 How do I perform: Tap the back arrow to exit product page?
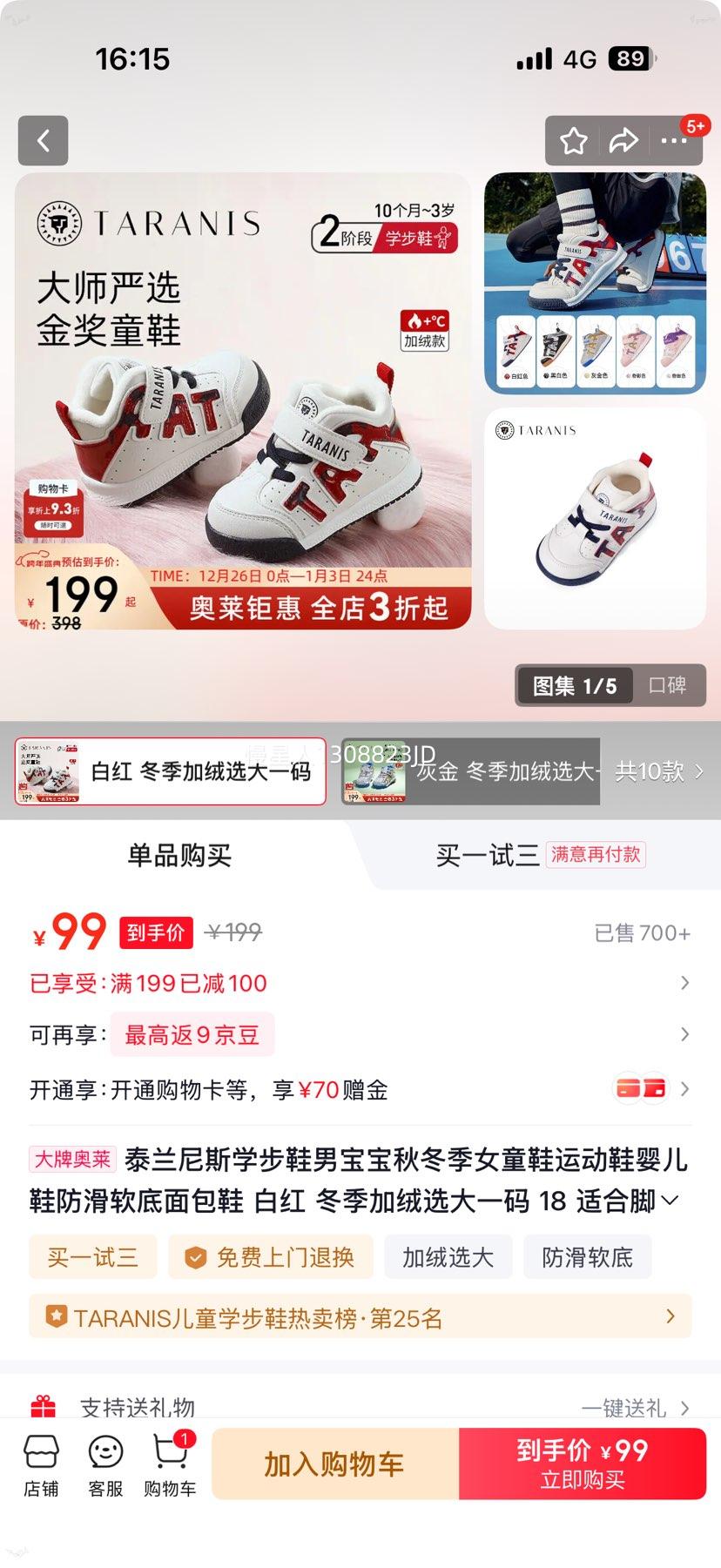pyautogui.click(x=43, y=141)
